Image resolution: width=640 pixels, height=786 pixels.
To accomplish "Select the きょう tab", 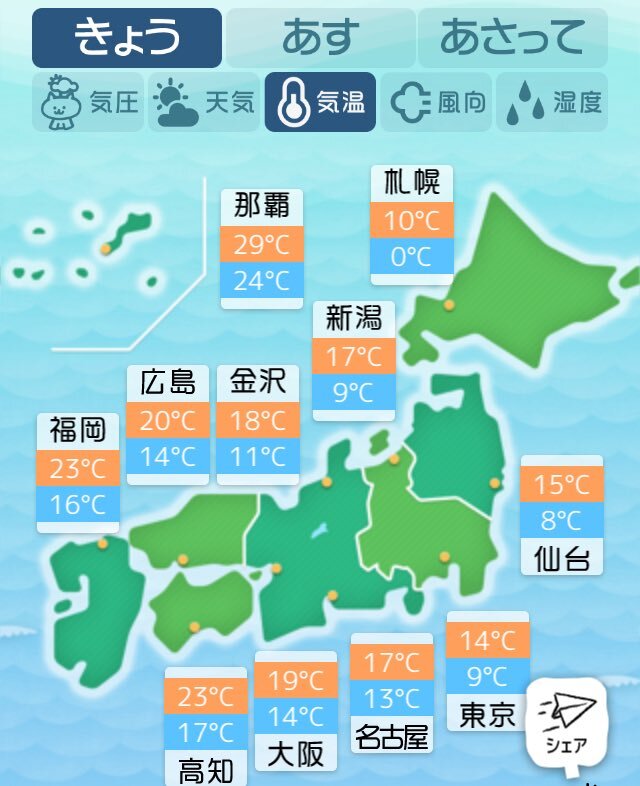I will tap(127, 38).
